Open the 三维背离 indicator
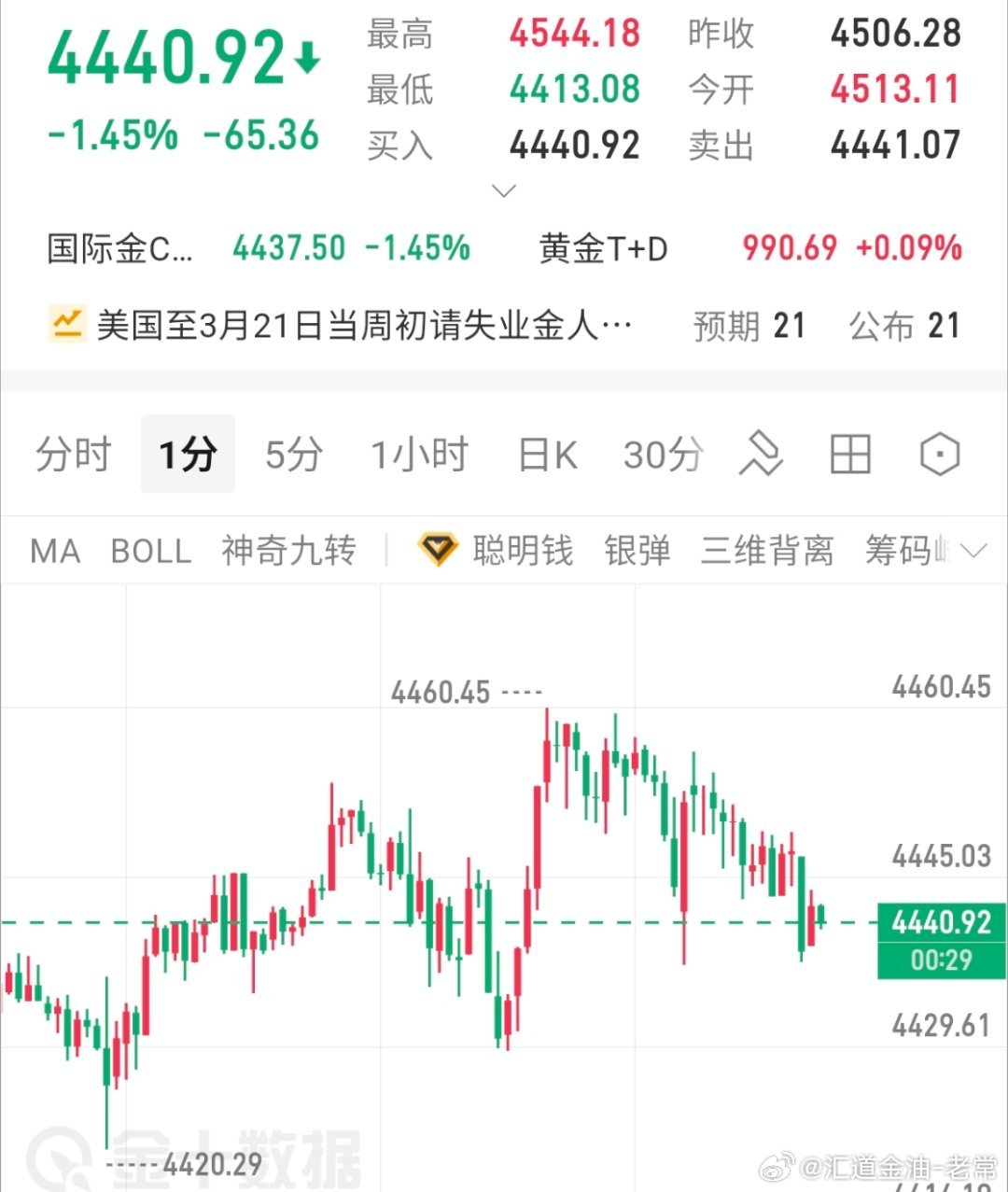 [766, 551]
